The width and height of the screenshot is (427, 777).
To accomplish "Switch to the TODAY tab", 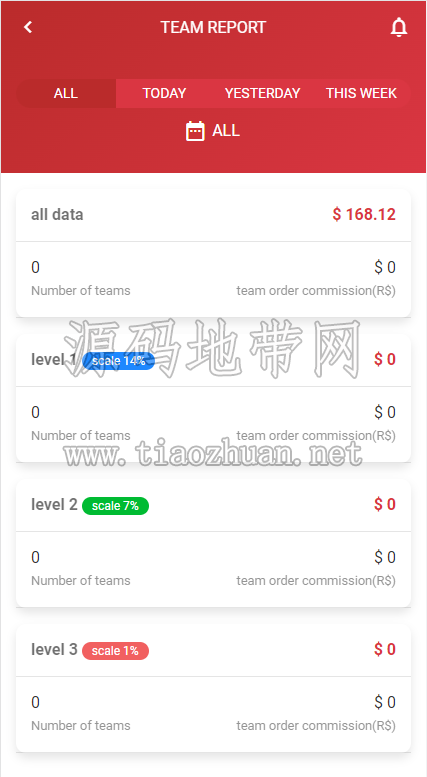I will [x=164, y=93].
